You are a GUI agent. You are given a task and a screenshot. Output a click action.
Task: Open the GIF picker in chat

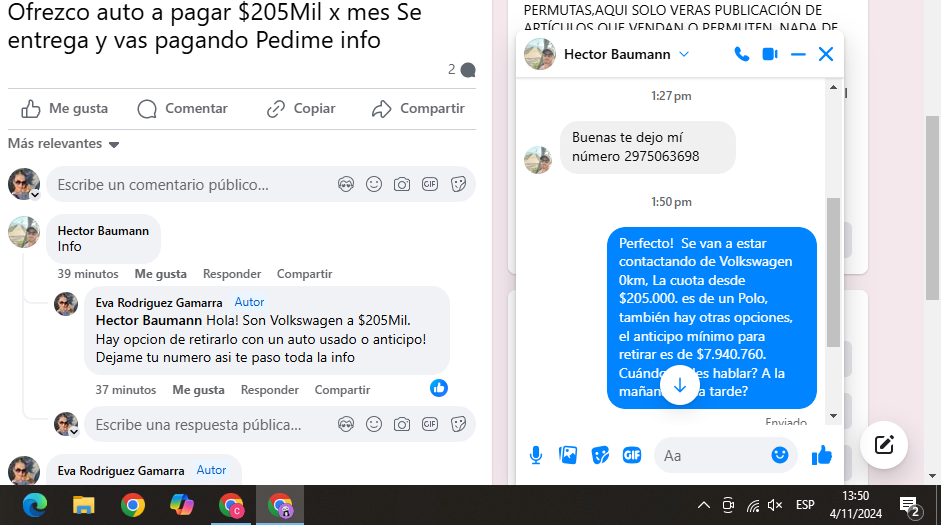[x=632, y=455]
